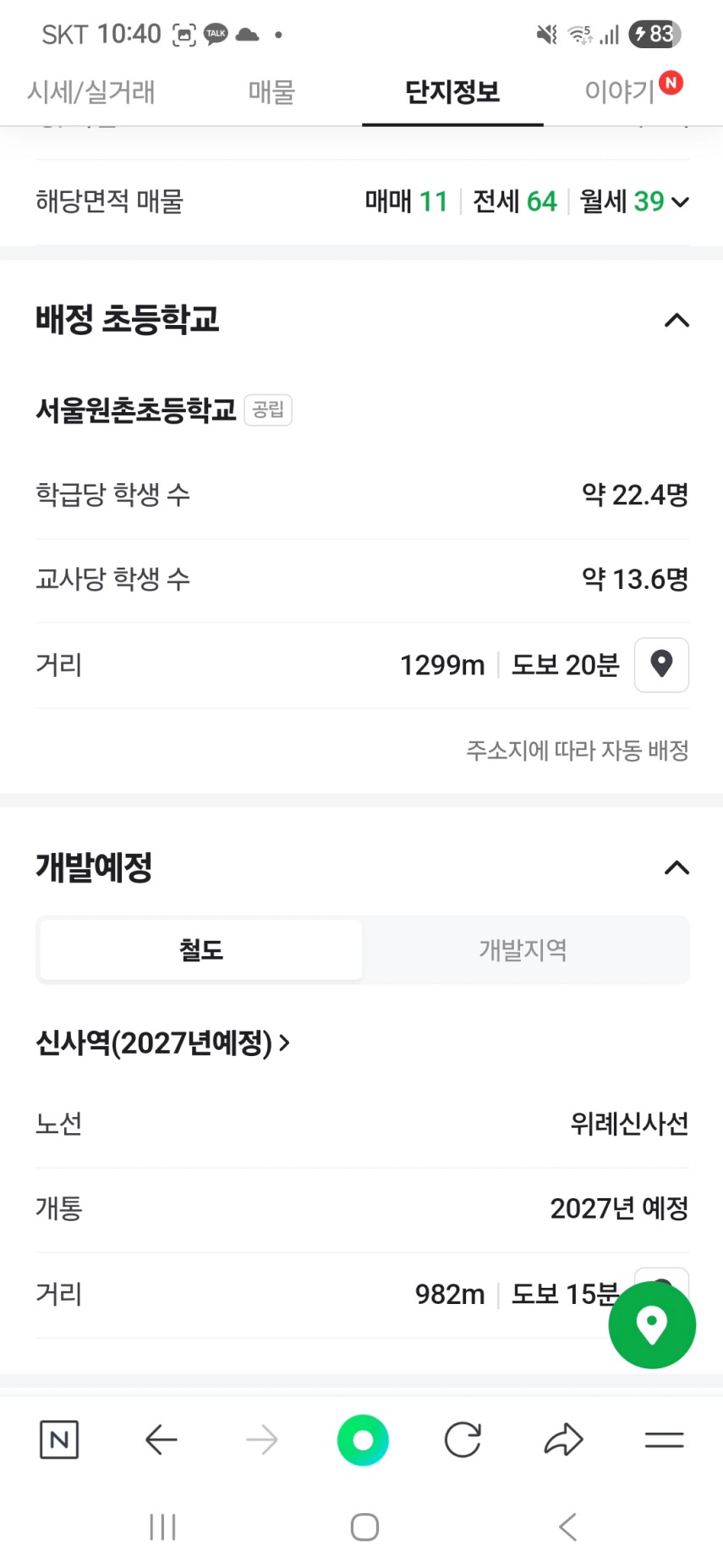Tap the green floating map pin button
This screenshot has width=723, height=1568.
[652, 1325]
